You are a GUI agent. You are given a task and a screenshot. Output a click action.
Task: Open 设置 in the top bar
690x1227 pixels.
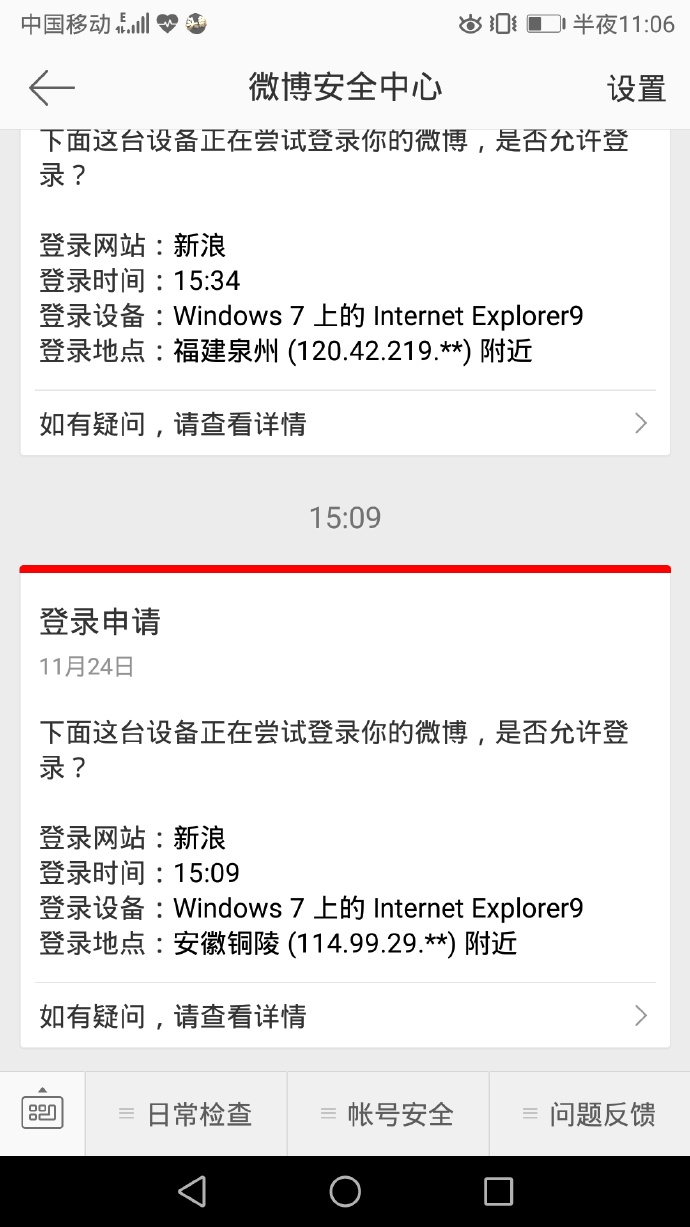636,89
